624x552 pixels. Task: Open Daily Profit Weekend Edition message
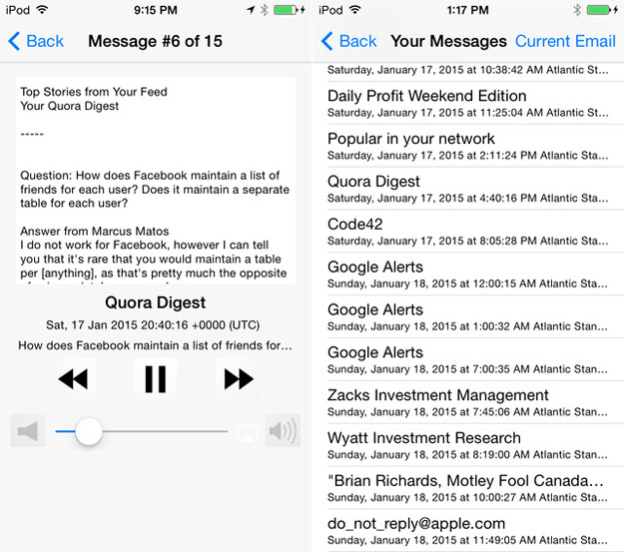(468, 104)
